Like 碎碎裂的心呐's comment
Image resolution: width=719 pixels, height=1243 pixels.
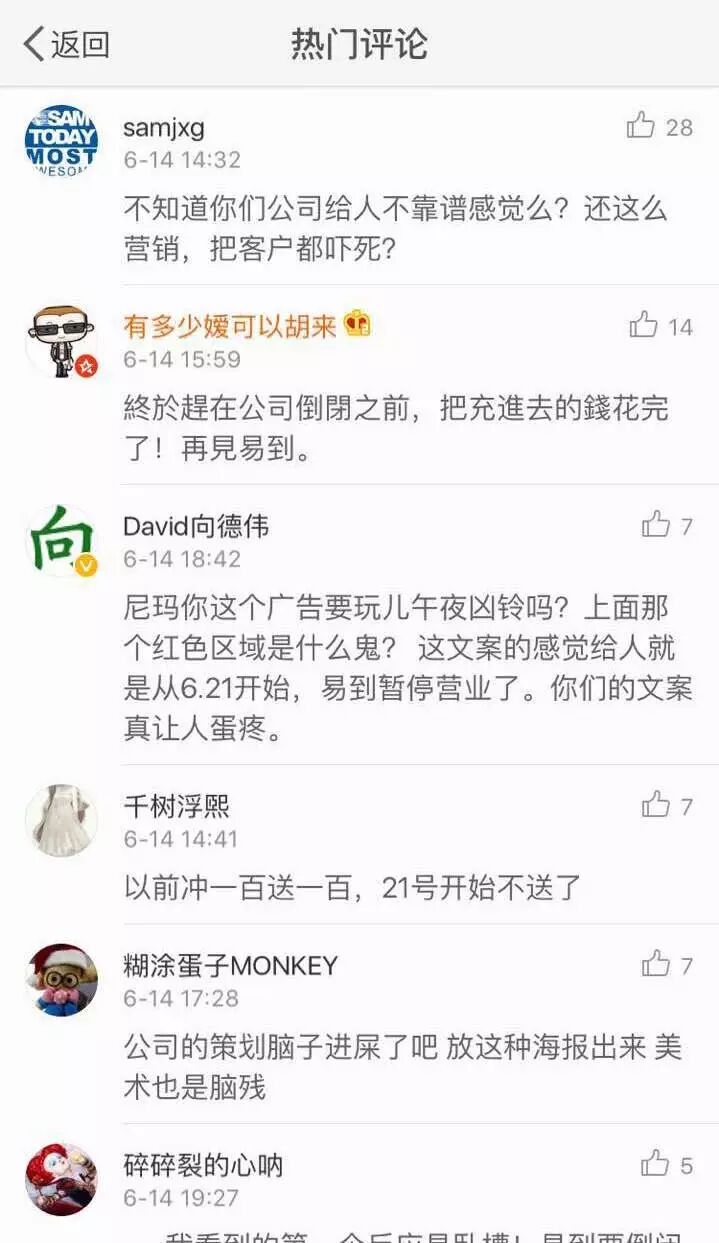coord(656,1163)
